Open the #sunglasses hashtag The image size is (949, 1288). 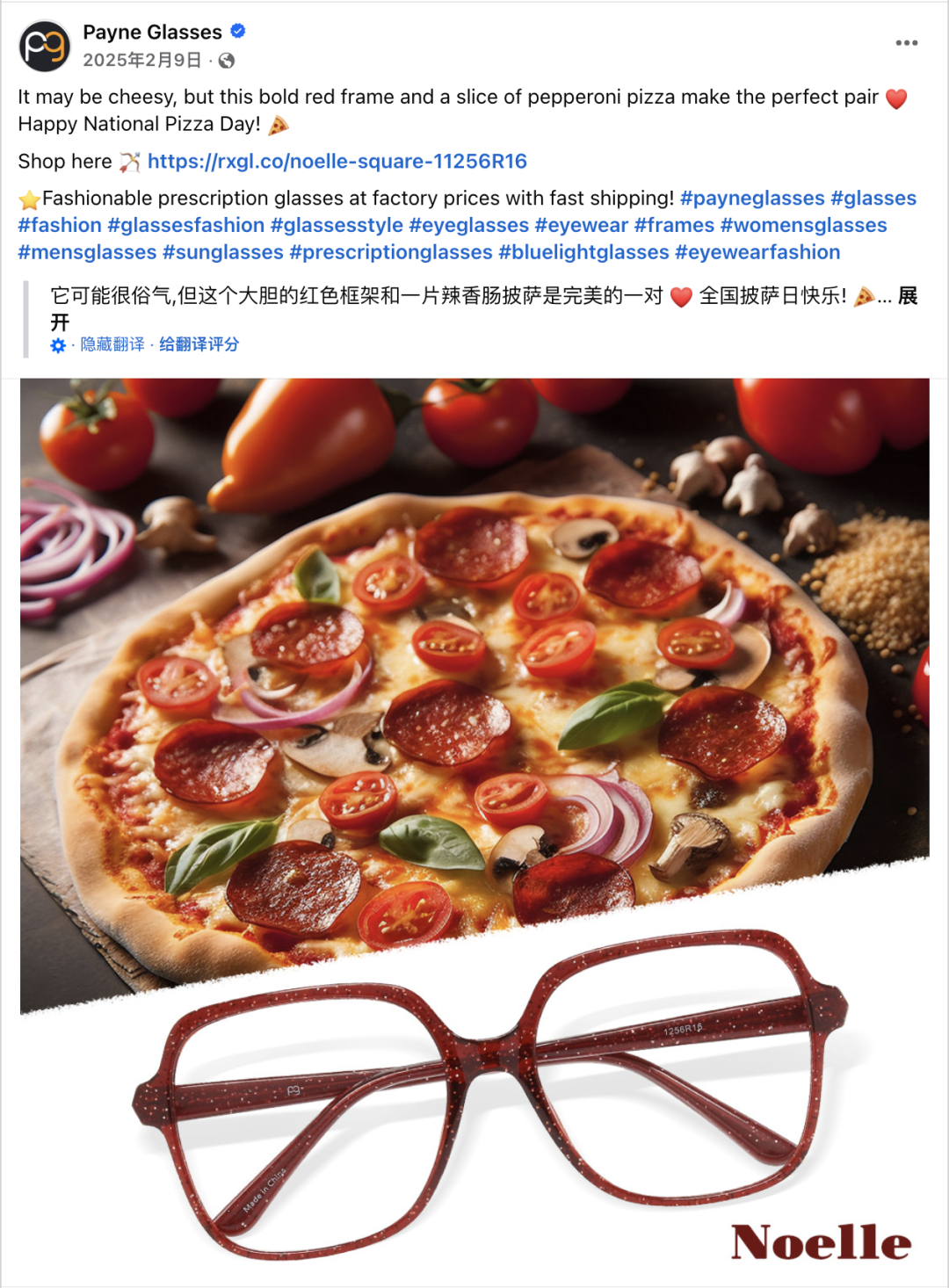222,253
